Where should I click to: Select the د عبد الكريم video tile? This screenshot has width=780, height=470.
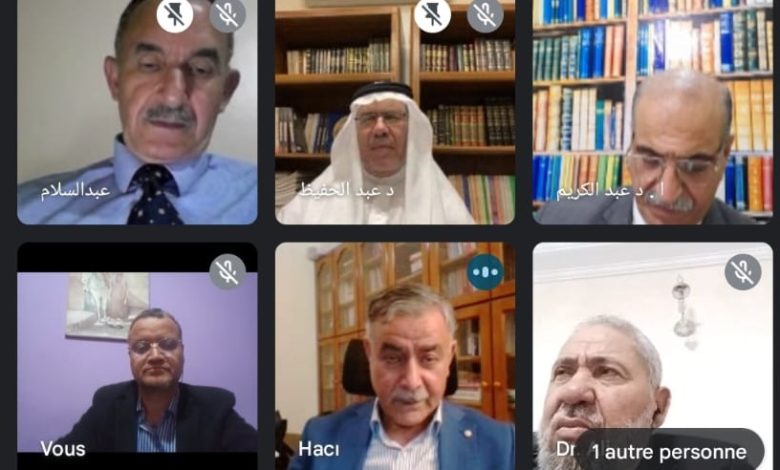click(x=653, y=110)
